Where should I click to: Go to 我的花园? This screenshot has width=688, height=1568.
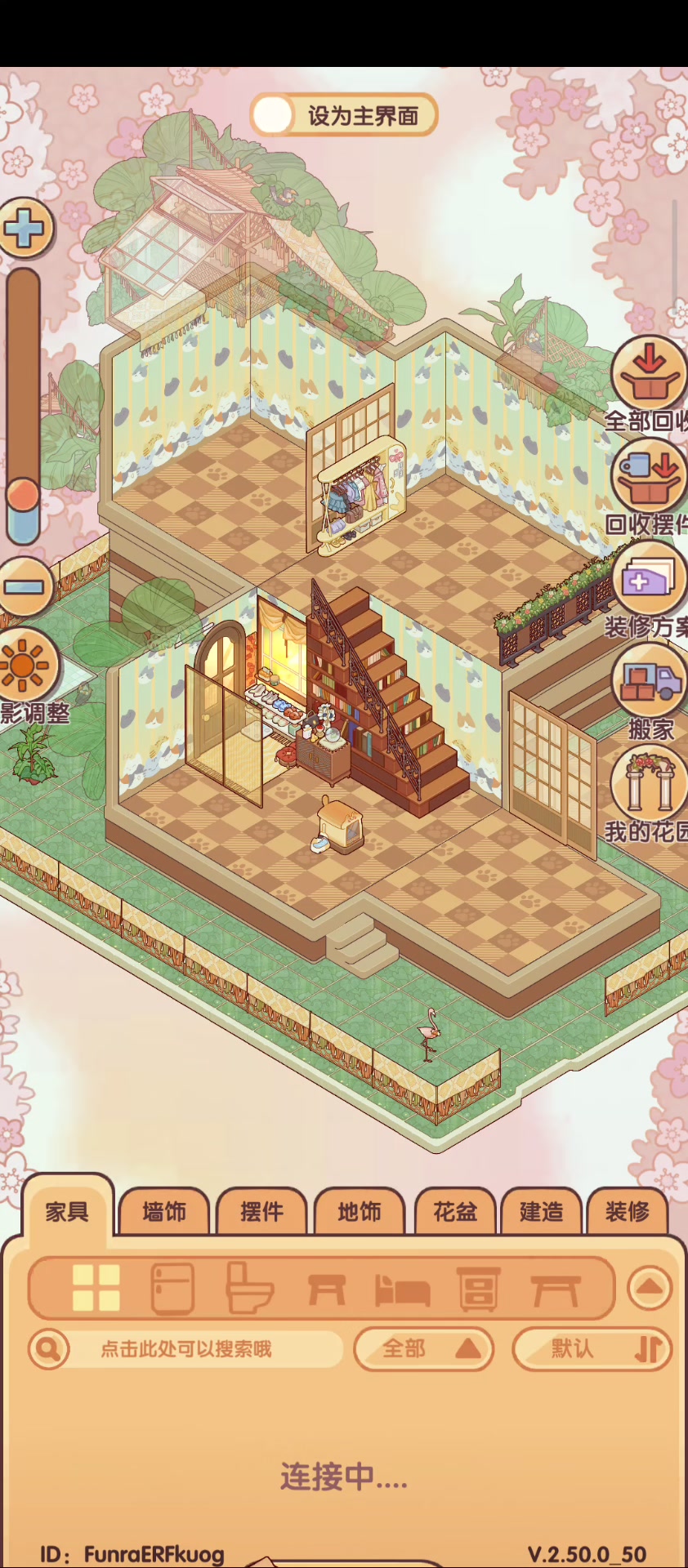coord(650,784)
